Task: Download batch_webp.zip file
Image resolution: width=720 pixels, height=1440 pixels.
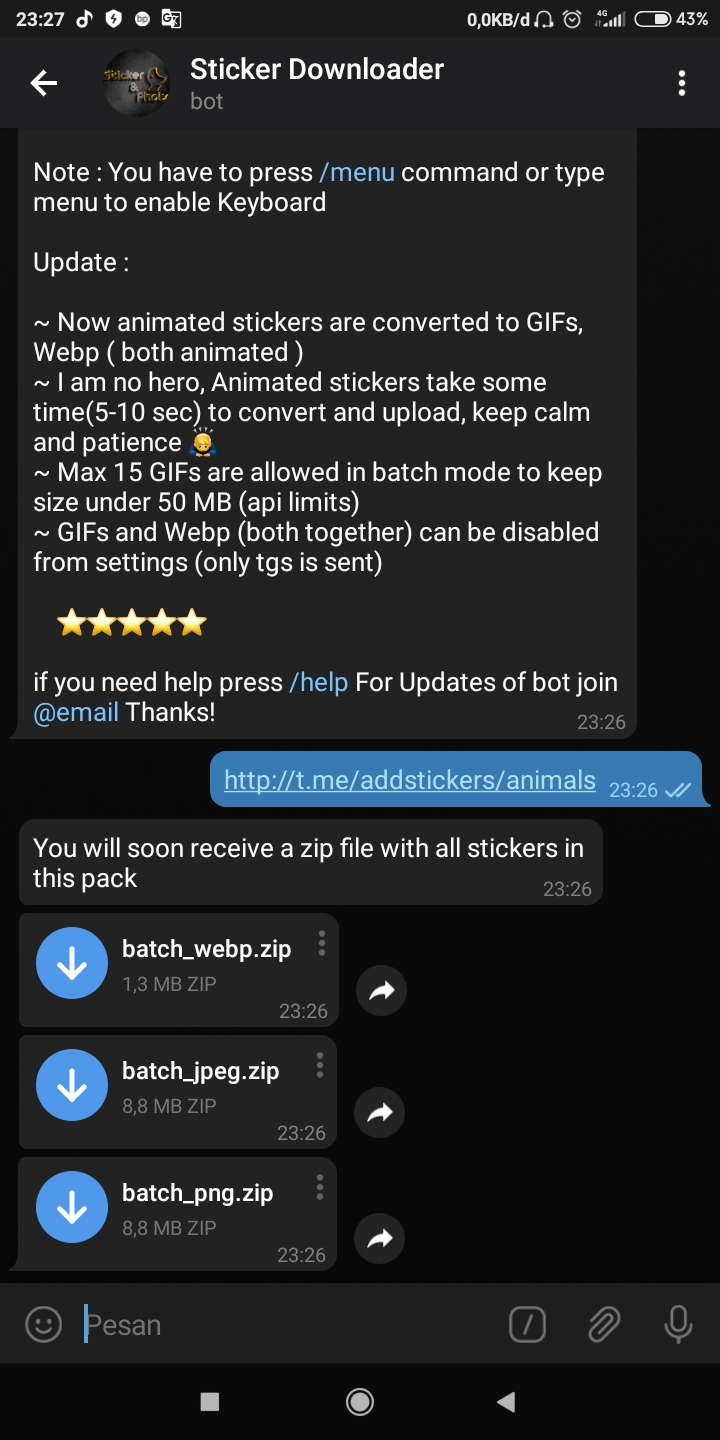Action: click(72, 964)
